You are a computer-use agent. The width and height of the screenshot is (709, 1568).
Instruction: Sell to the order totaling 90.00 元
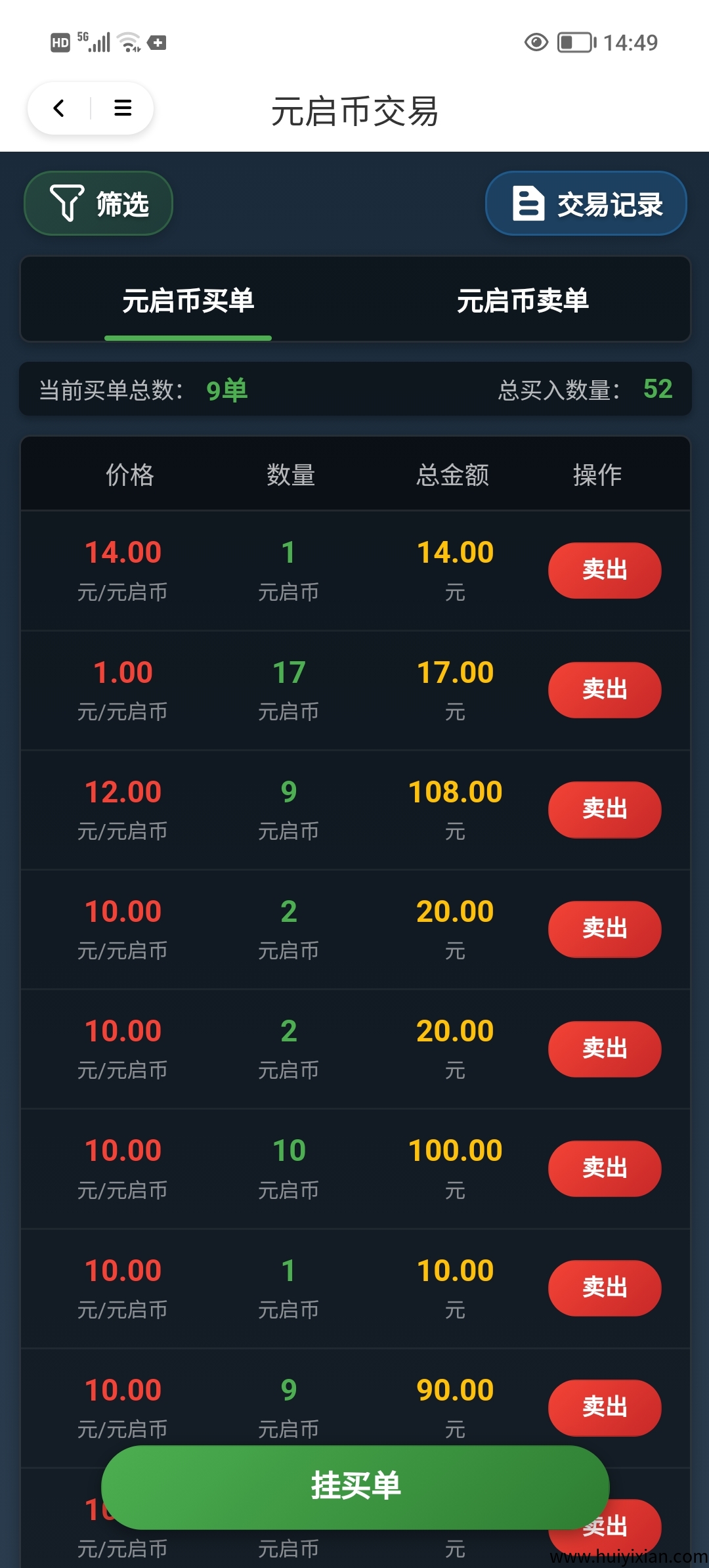604,1407
